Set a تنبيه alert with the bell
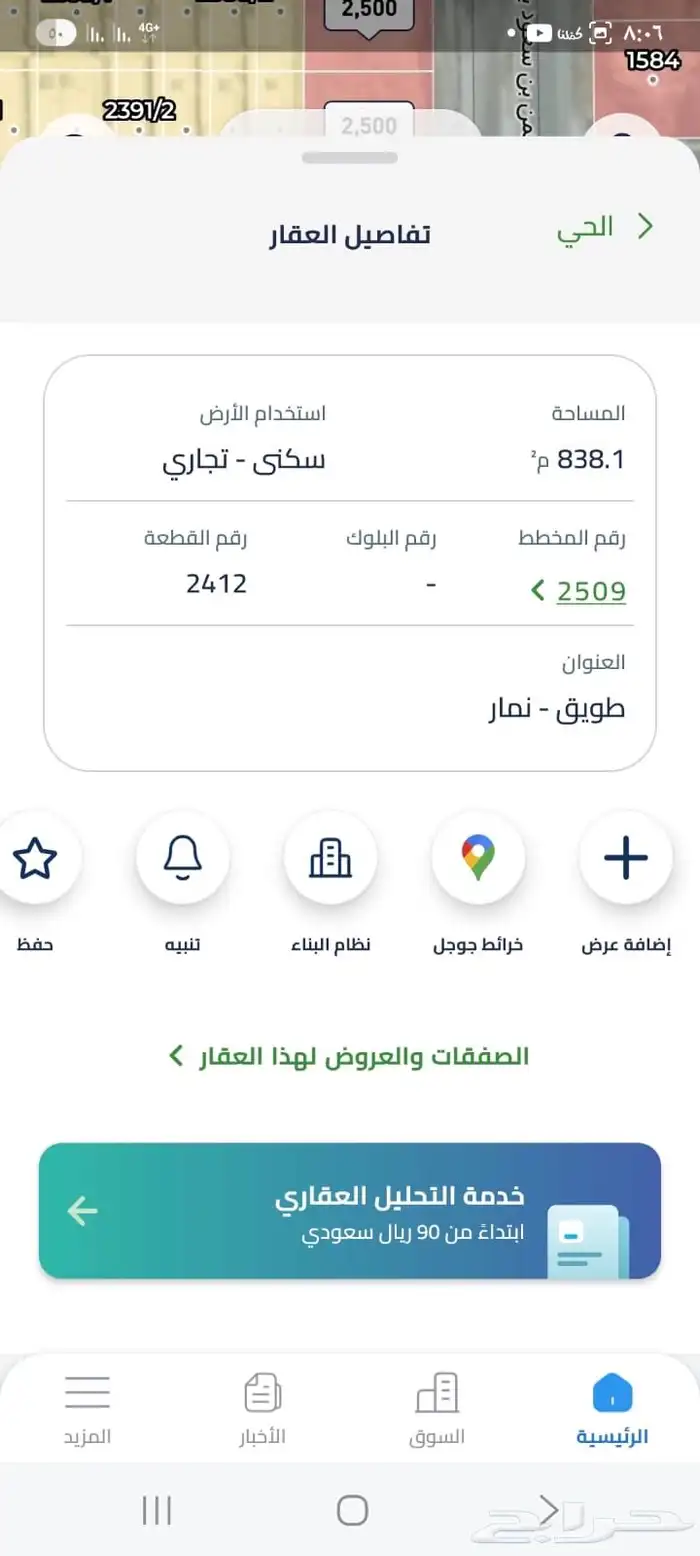Screen dimensions: 700x1556 point(182,858)
